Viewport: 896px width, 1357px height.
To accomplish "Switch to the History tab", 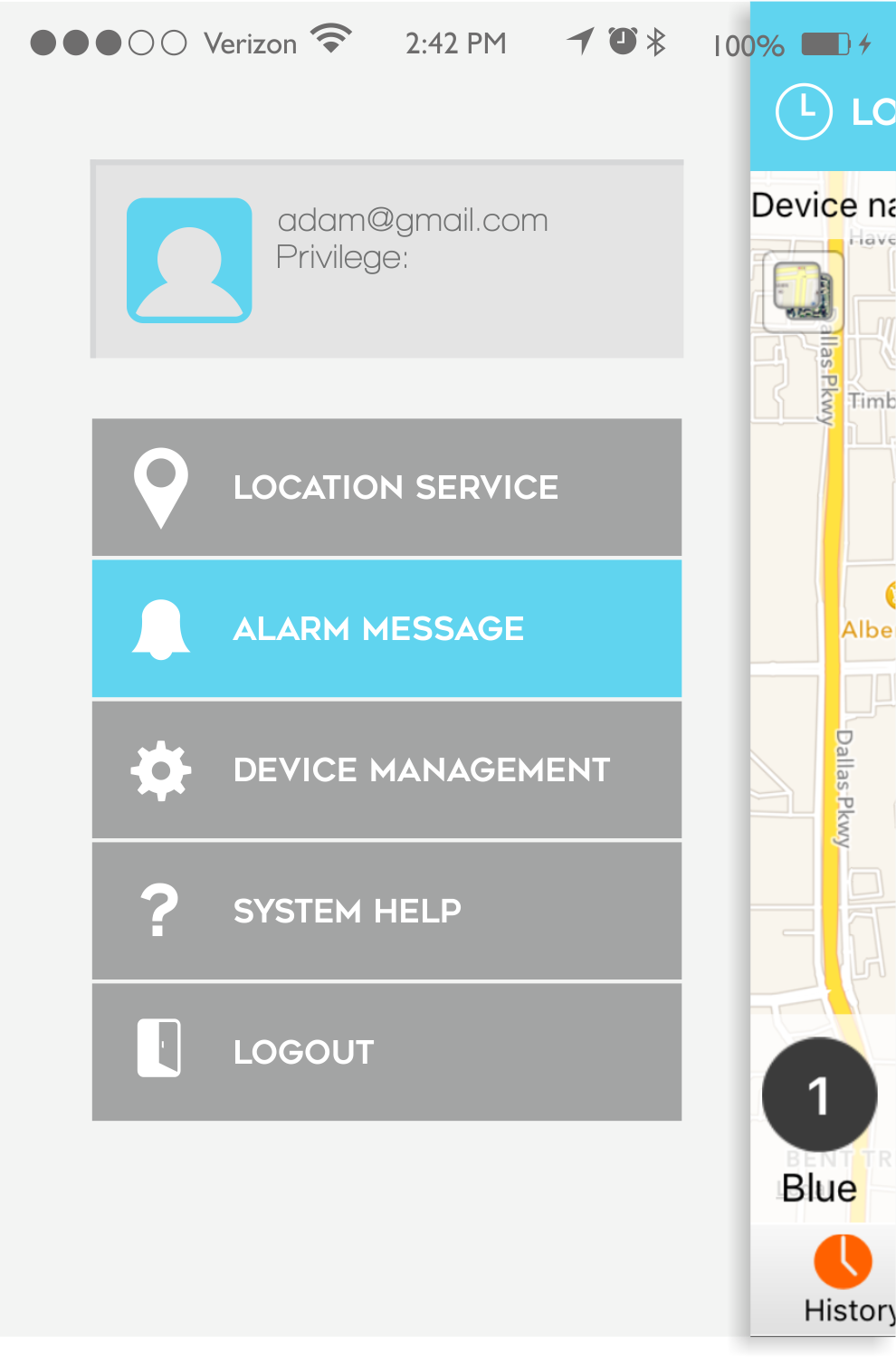I will pos(844,1279).
